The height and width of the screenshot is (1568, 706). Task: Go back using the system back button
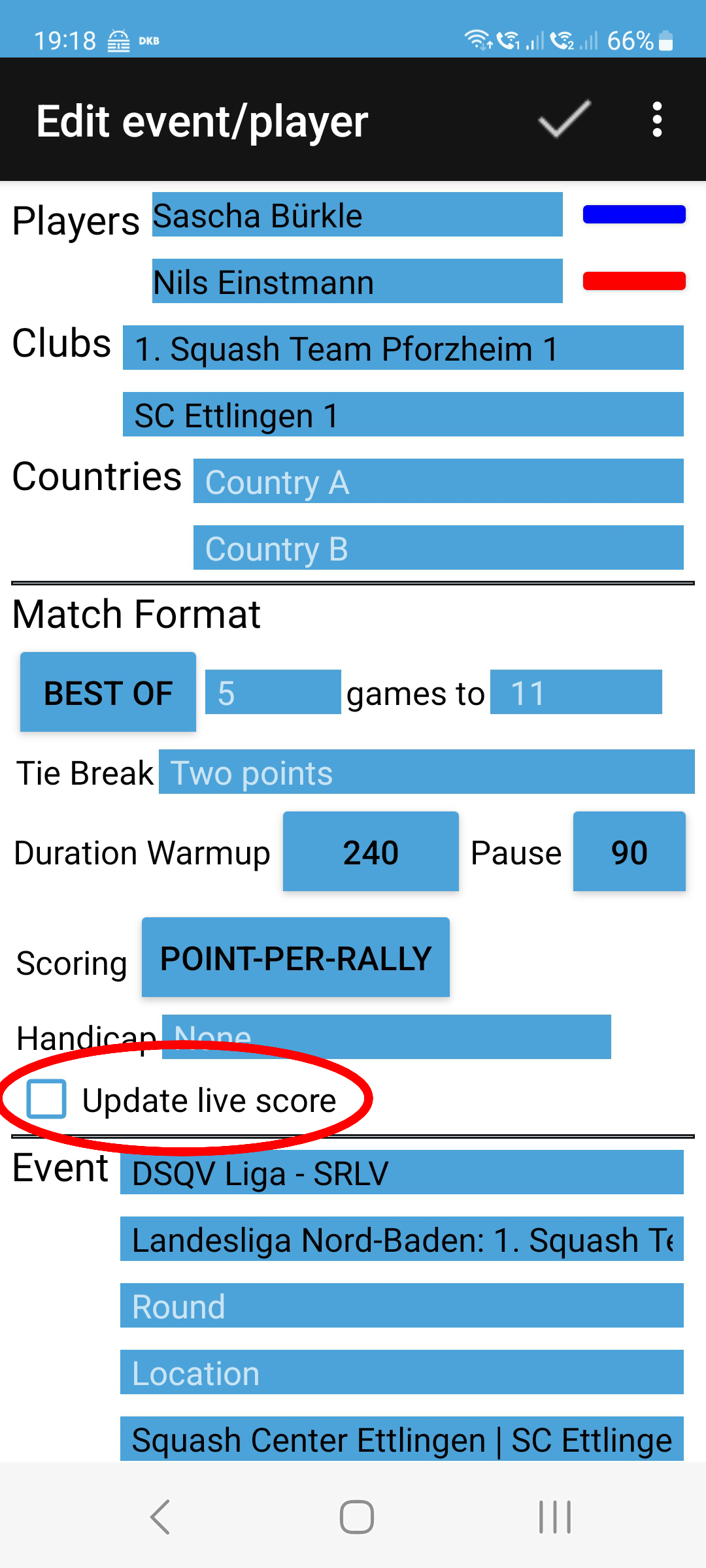coord(160,1516)
